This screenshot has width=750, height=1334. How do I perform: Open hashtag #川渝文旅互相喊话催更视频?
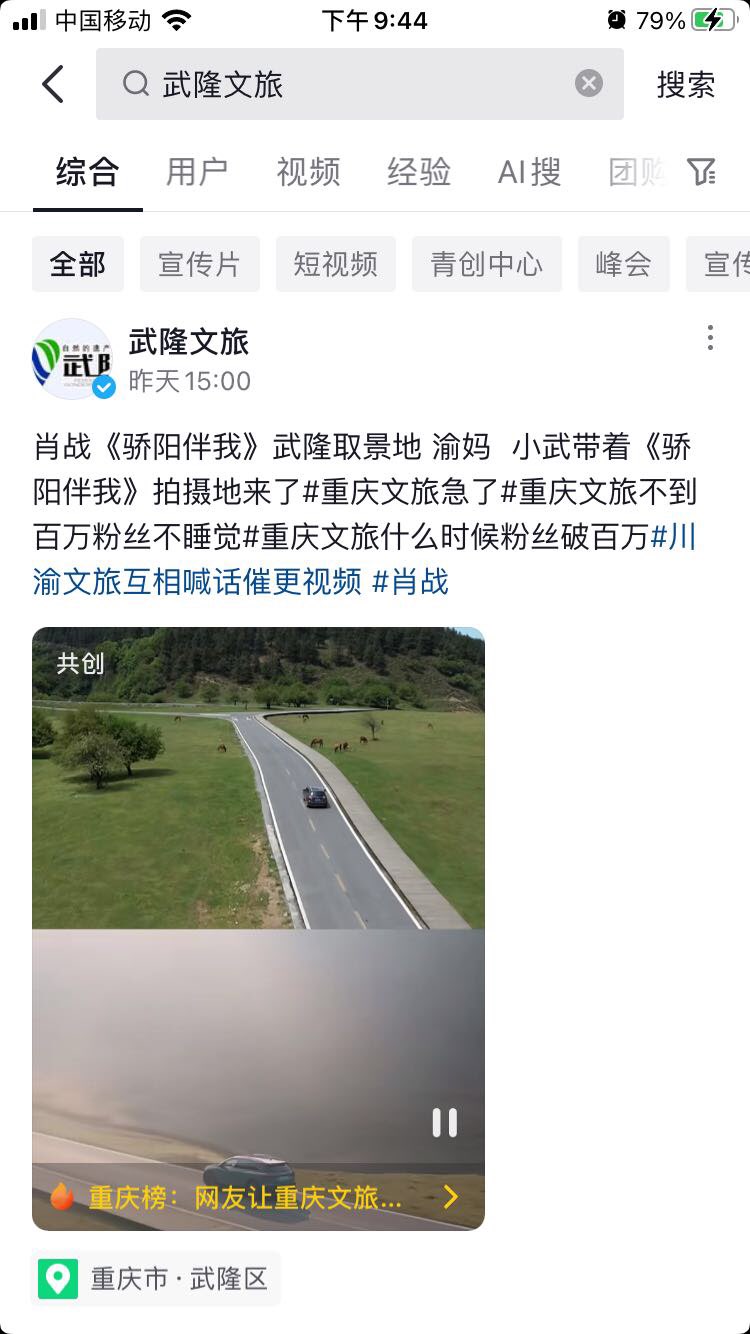tap(365, 559)
